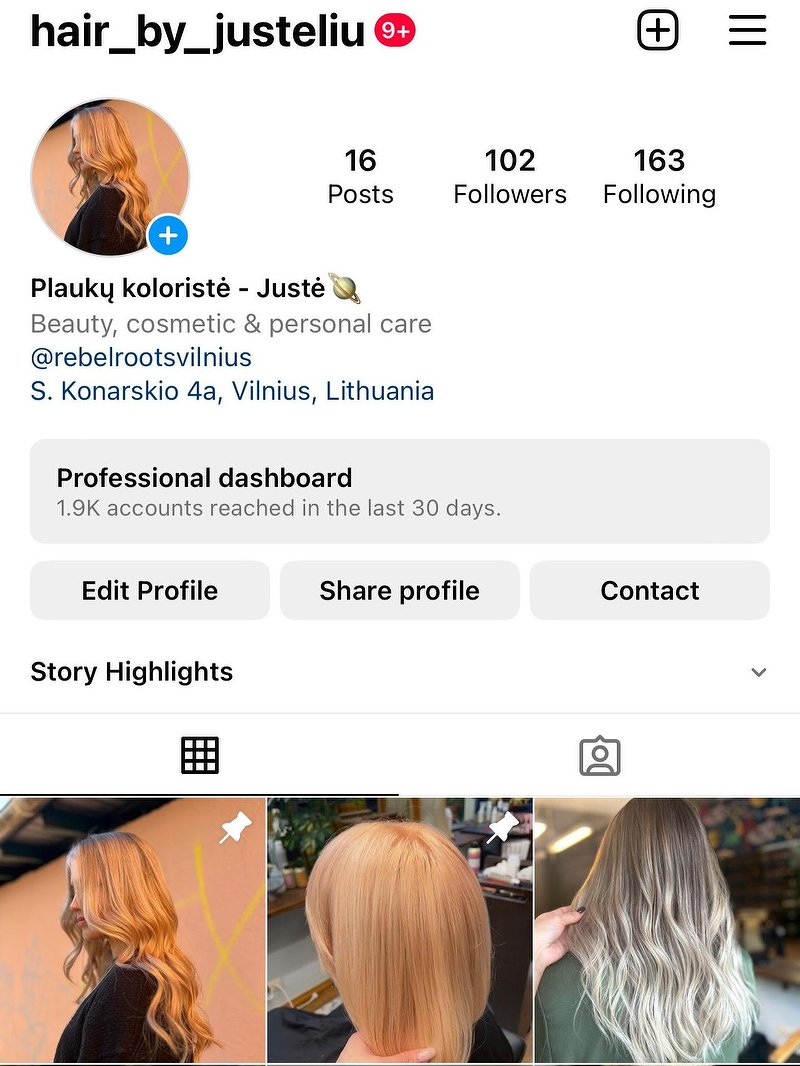View the Followers list
Image resolution: width=800 pixels, height=1066 pixels.
[509, 176]
